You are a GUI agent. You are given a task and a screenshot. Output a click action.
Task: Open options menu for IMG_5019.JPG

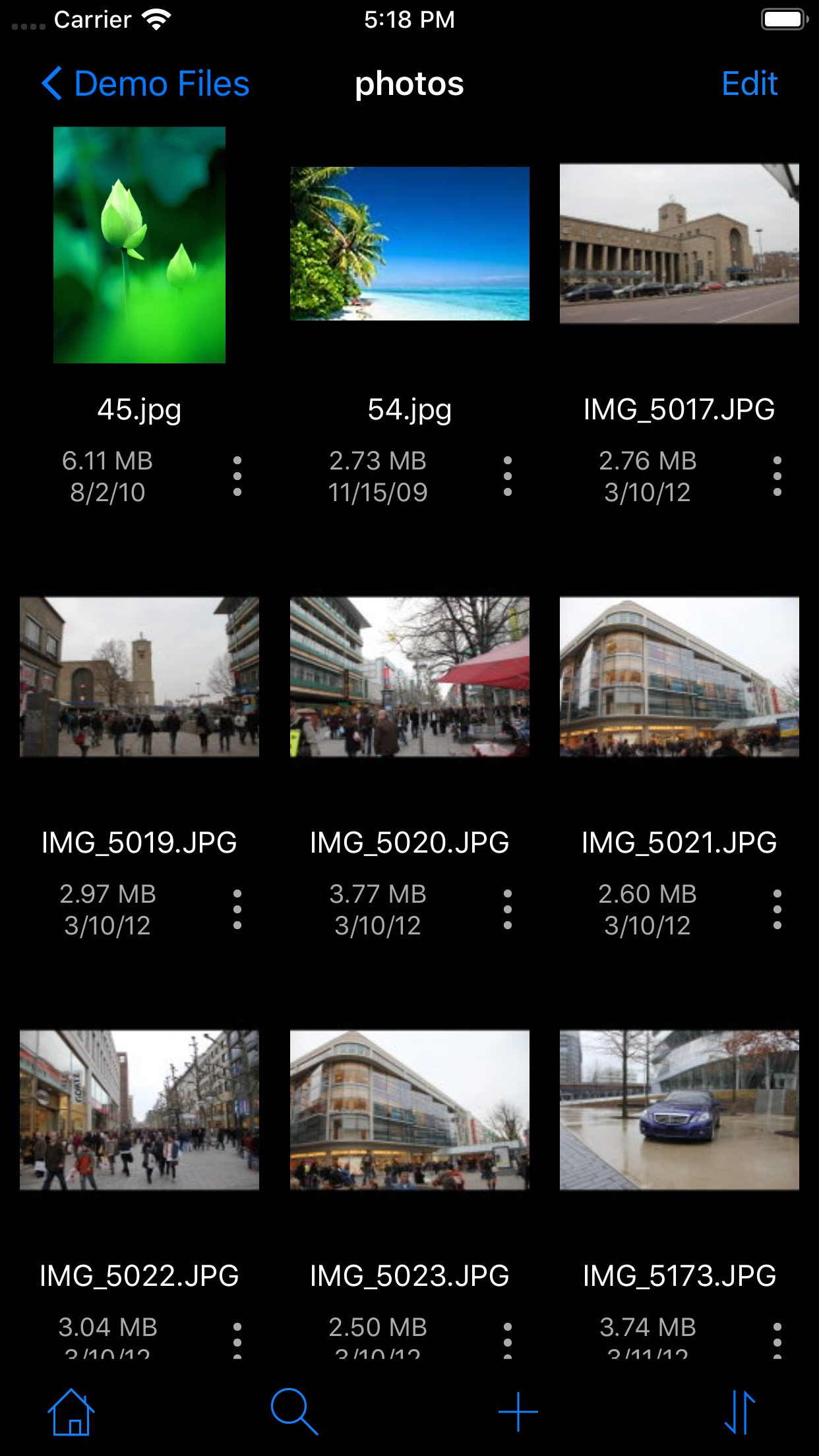pyautogui.click(x=238, y=909)
